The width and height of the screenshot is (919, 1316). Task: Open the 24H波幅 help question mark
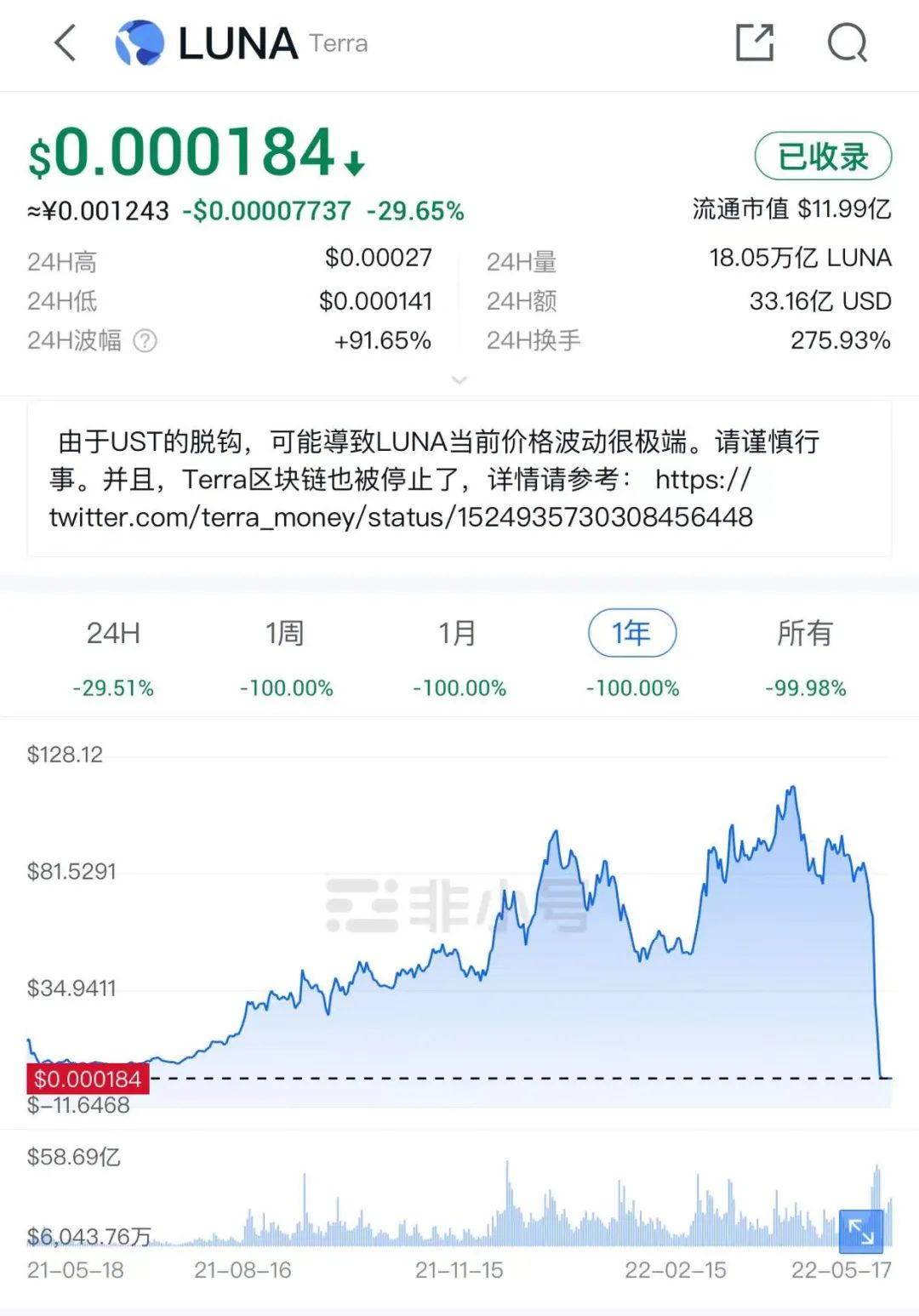[x=146, y=341]
